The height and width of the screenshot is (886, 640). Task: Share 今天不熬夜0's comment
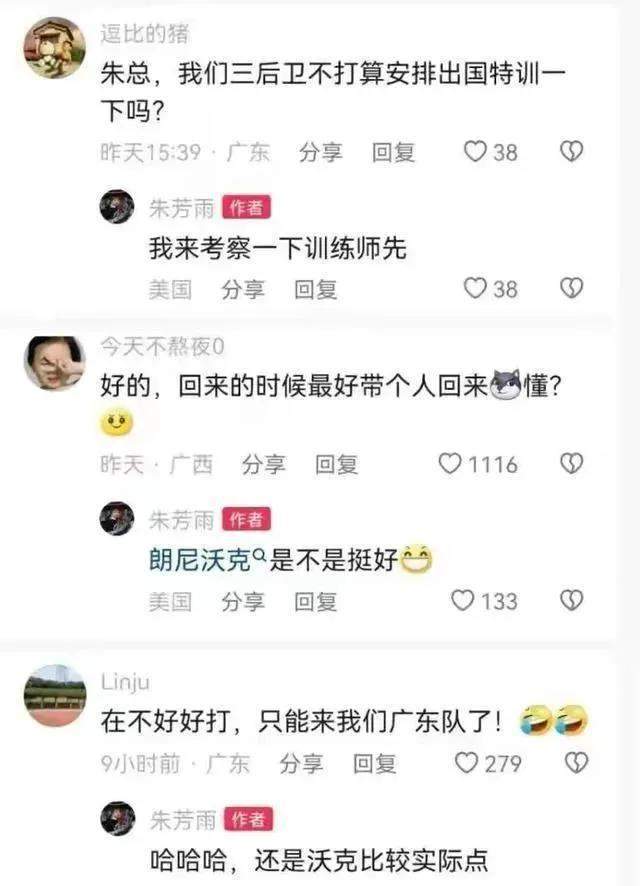264,464
